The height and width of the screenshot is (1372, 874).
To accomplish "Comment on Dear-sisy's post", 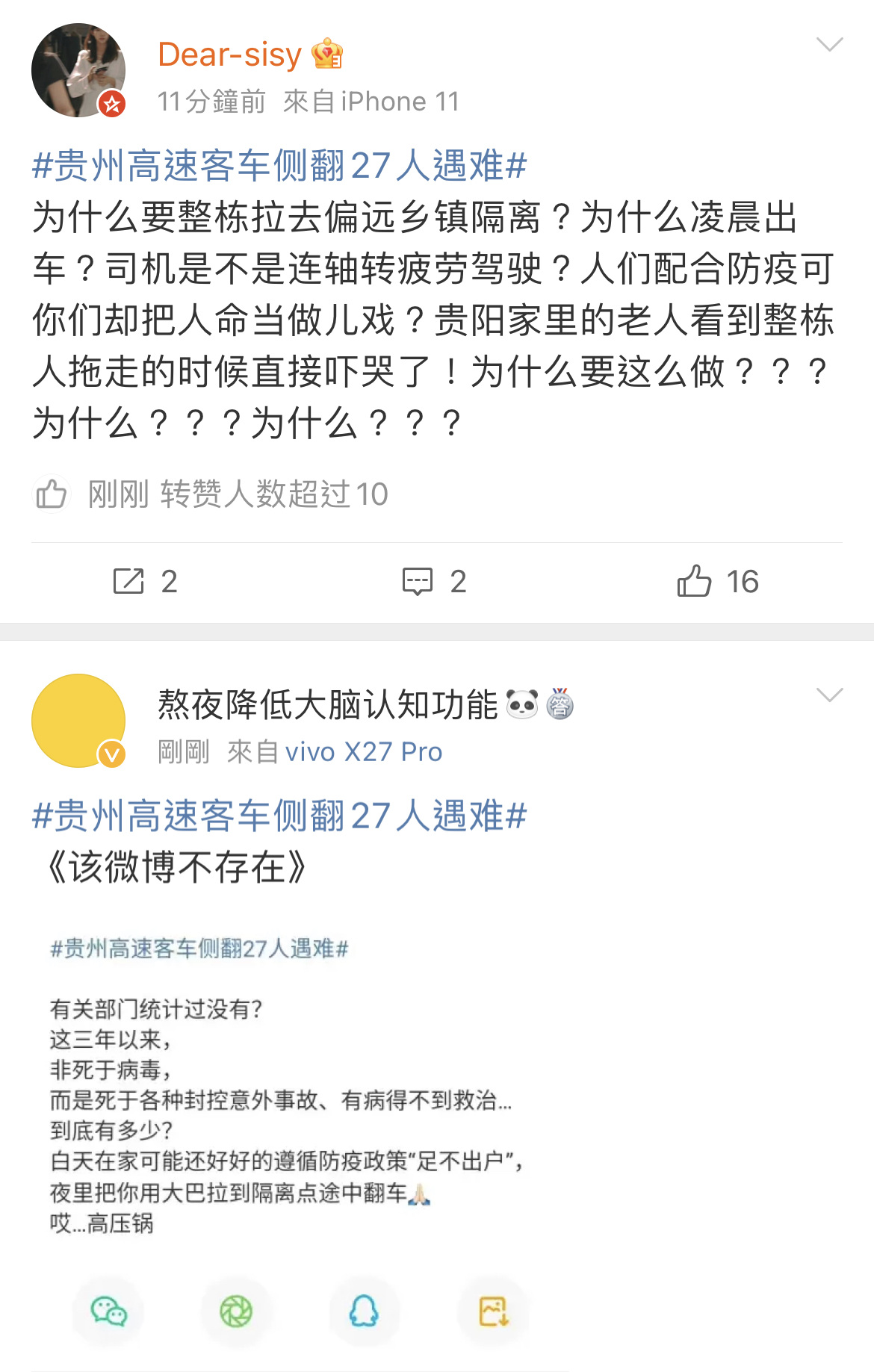I will click(x=434, y=581).
